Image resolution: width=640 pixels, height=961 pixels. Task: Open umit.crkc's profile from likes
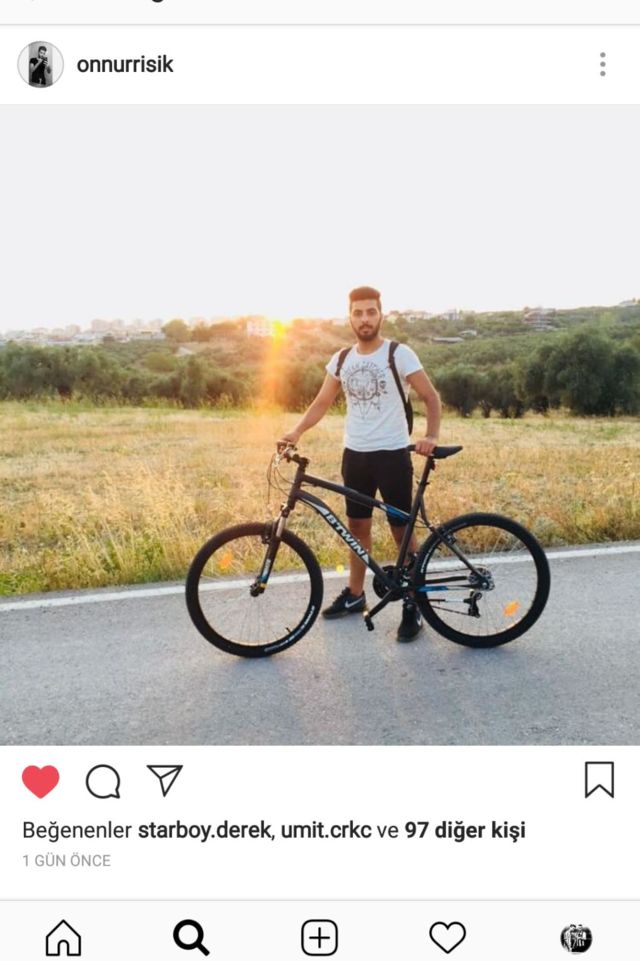click(x=325, y=830)
